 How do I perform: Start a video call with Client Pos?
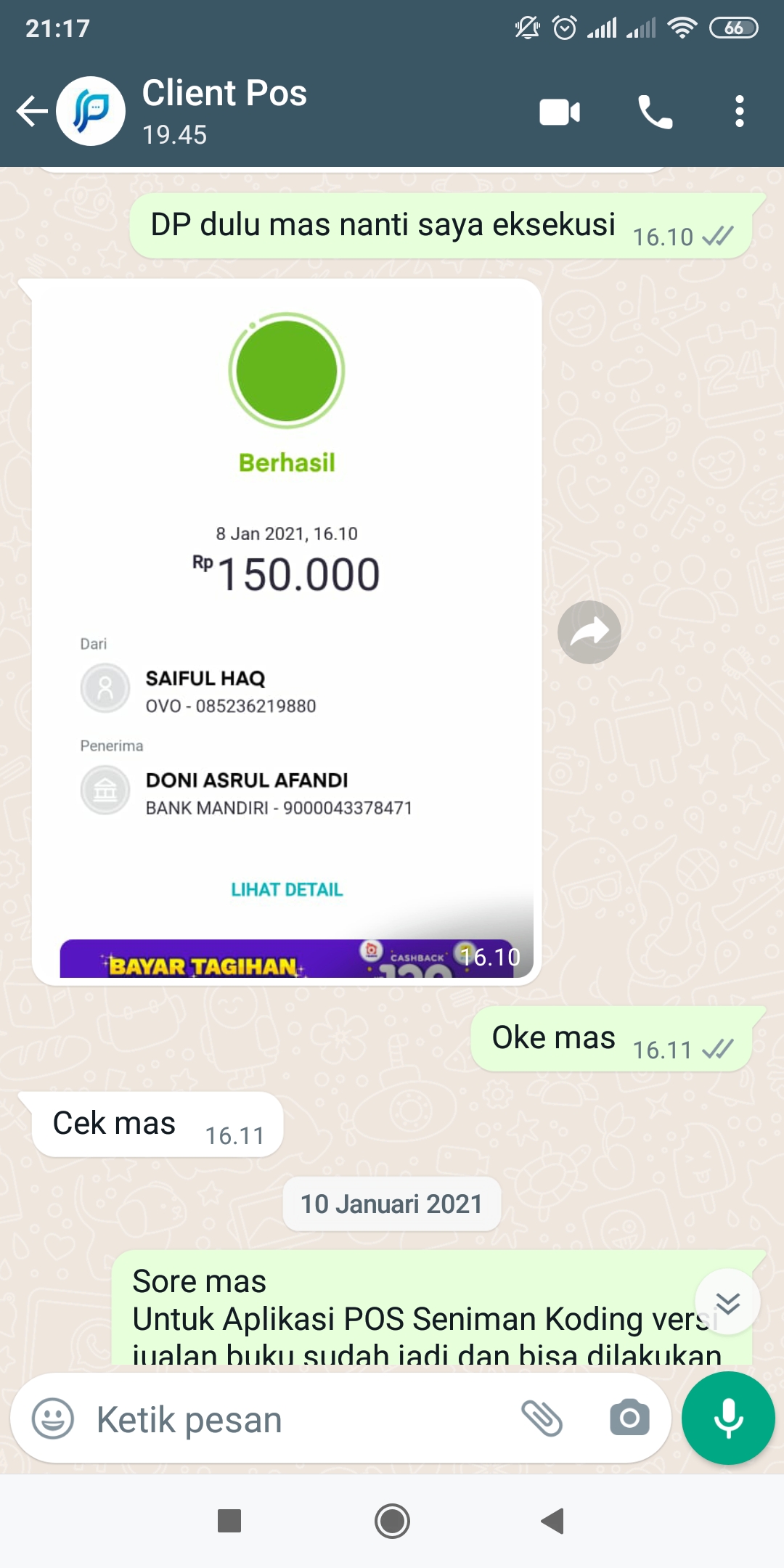pos(560,112)
